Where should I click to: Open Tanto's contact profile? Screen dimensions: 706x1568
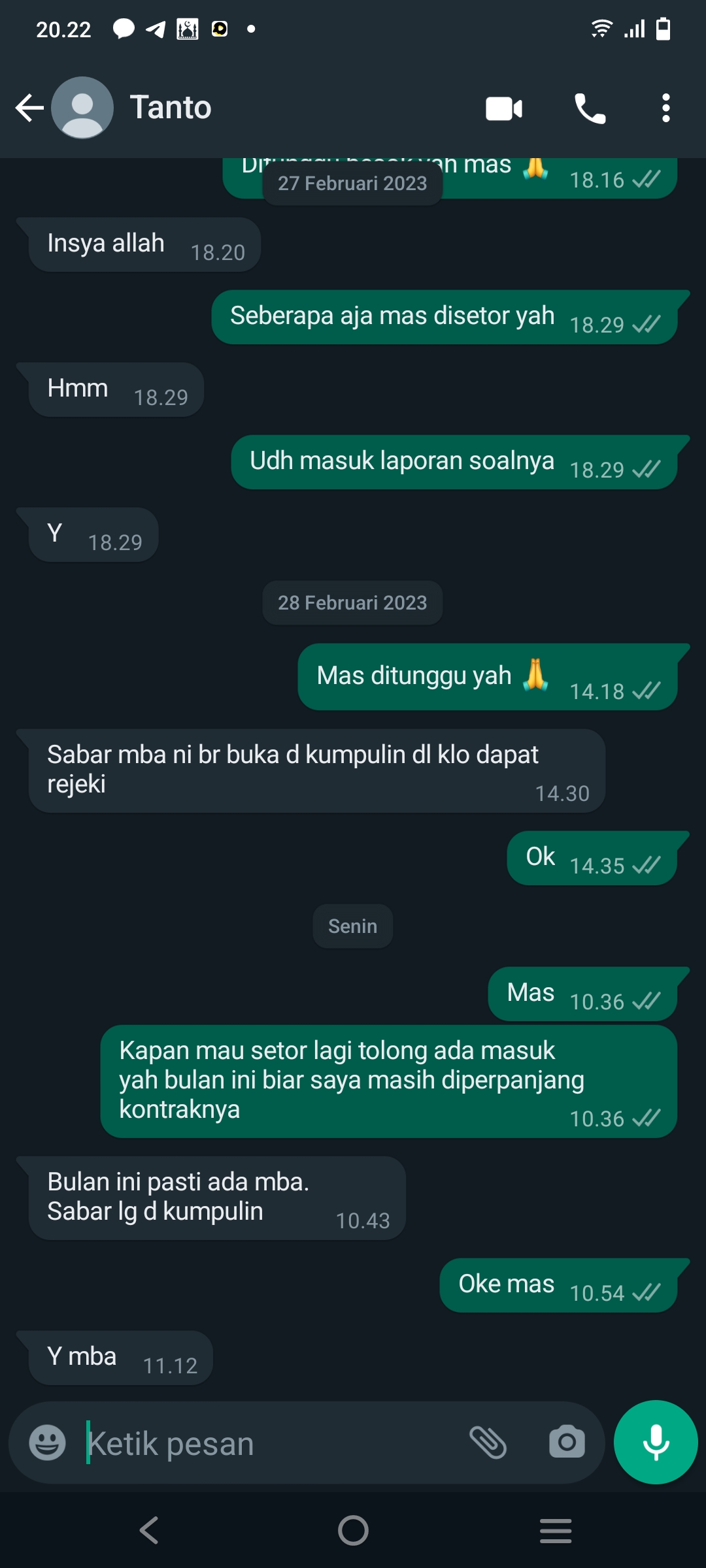(x=171, y=108)
